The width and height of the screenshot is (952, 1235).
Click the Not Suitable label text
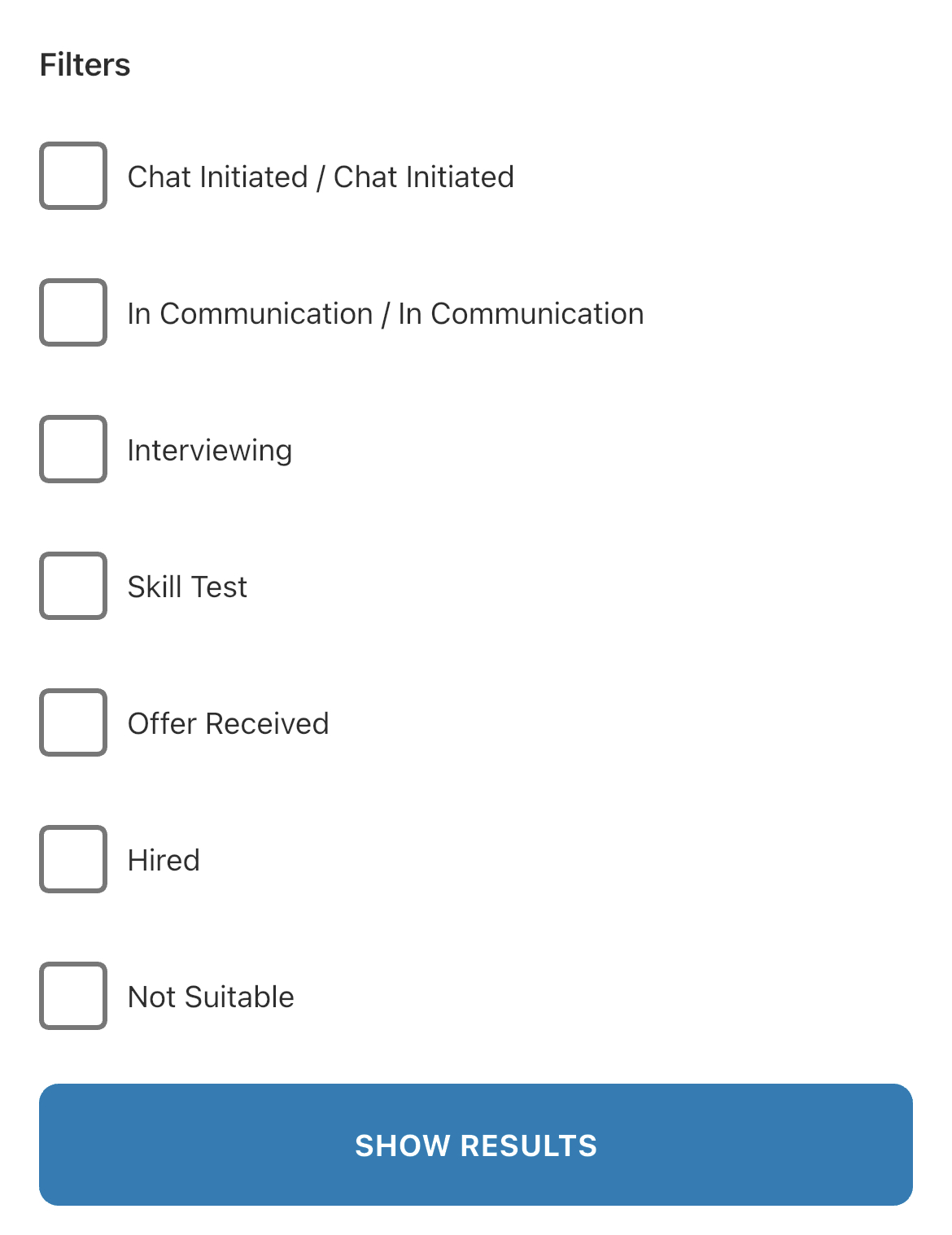211,997
